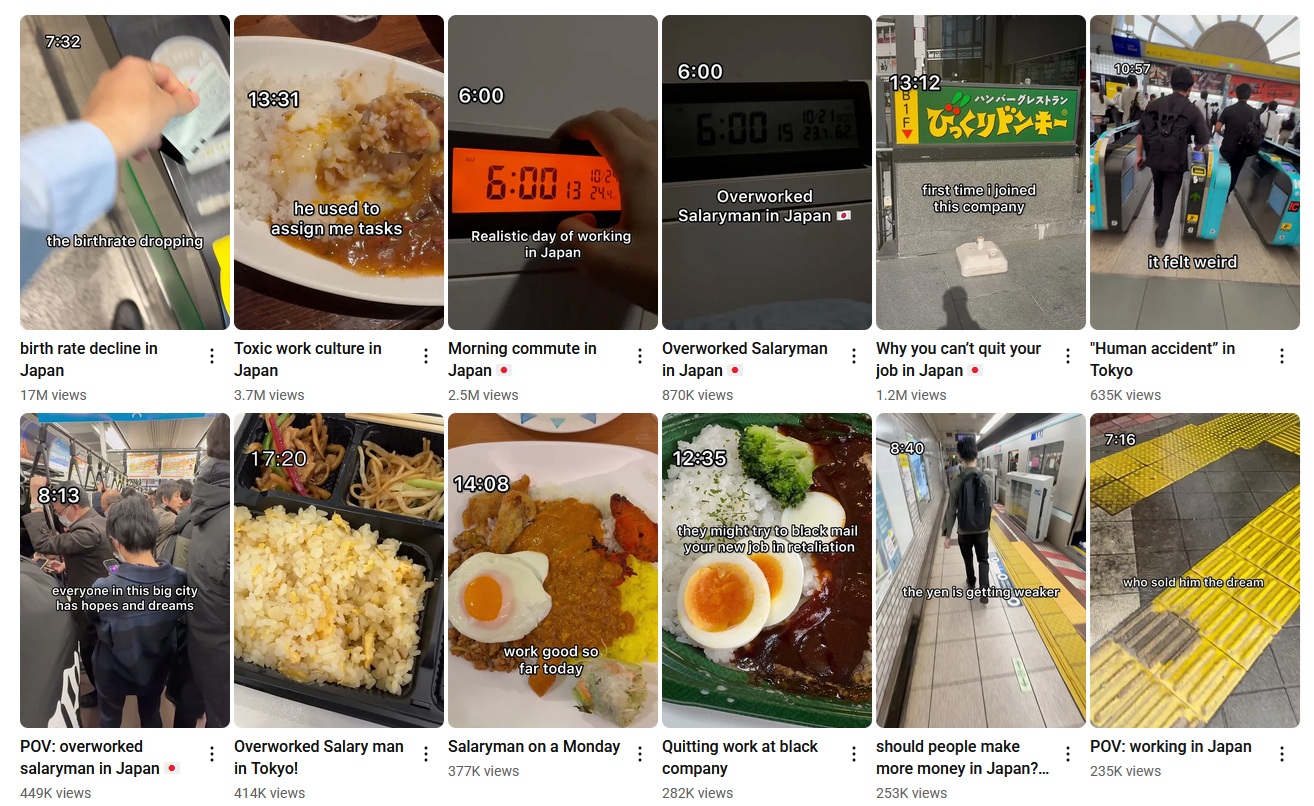Open the 'Salaryman on a Monday' short
This screenshot has width=1314, height=806.
553,570
